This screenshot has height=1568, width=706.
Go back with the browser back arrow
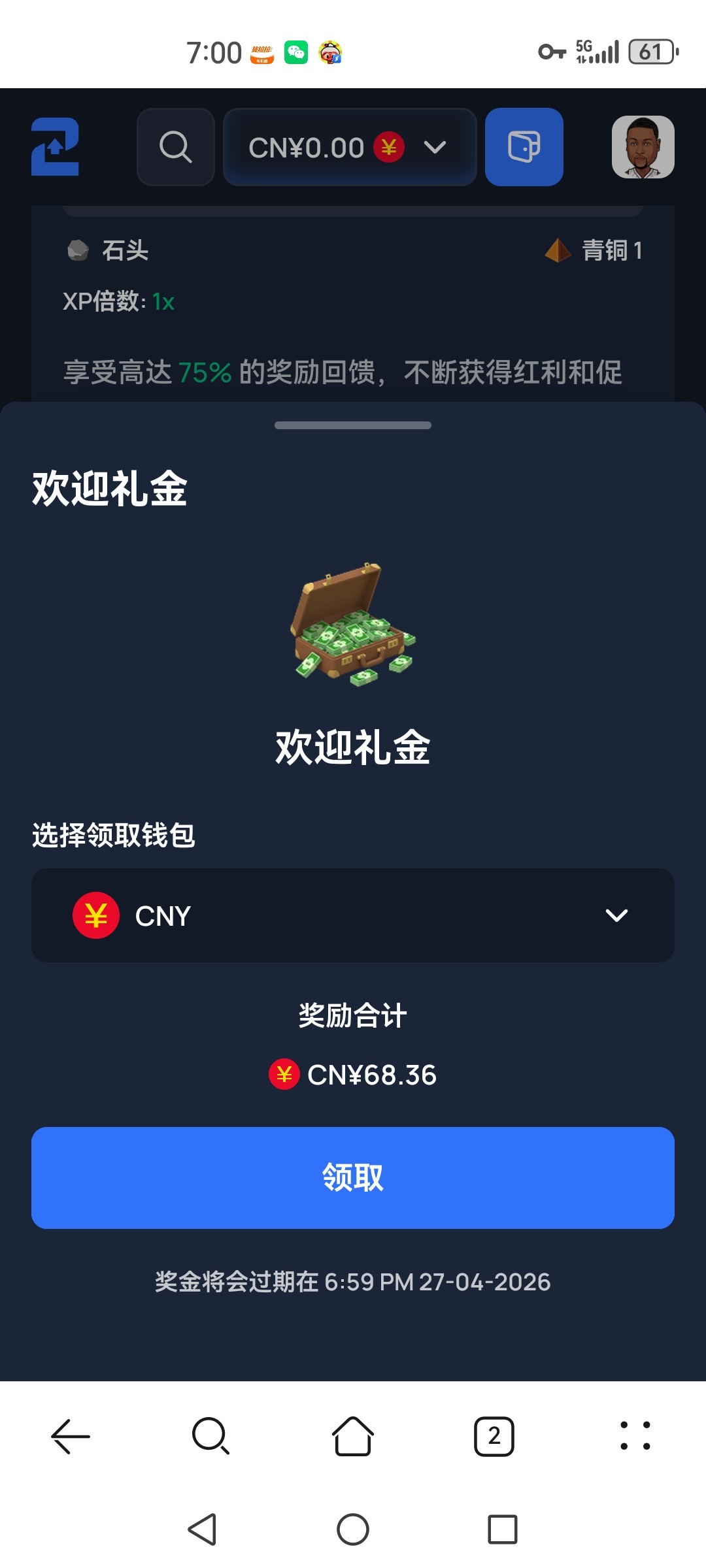[x=71, y=1436]
